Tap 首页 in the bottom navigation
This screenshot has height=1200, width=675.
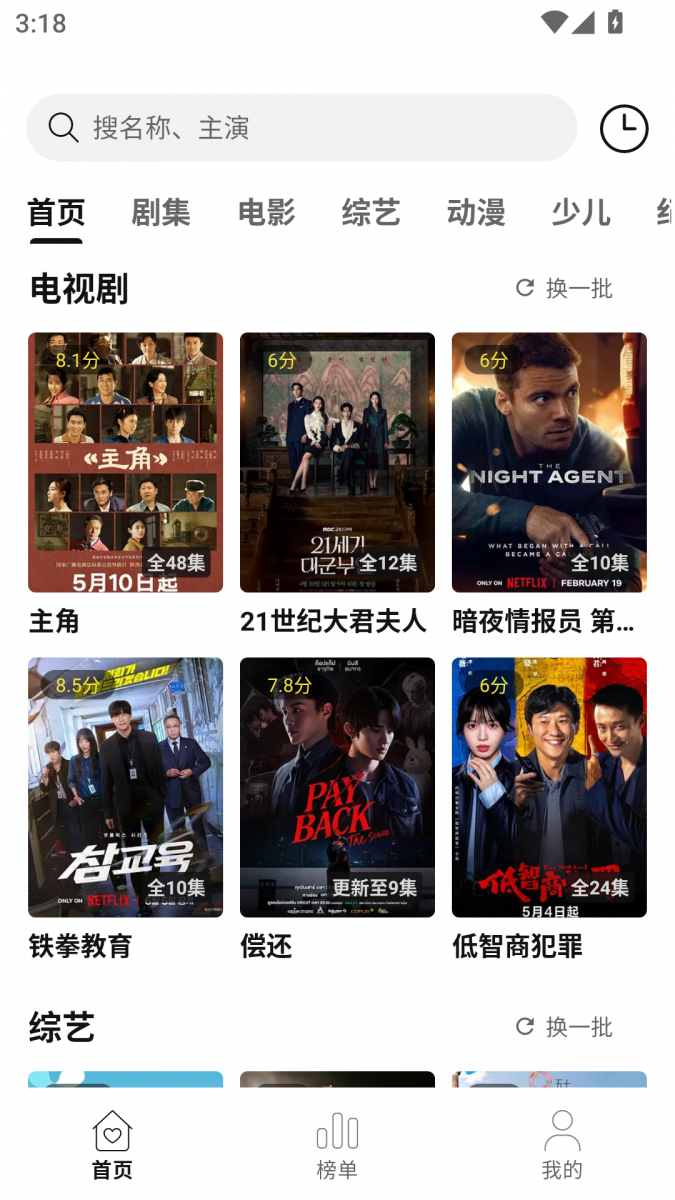[112, 1146]
